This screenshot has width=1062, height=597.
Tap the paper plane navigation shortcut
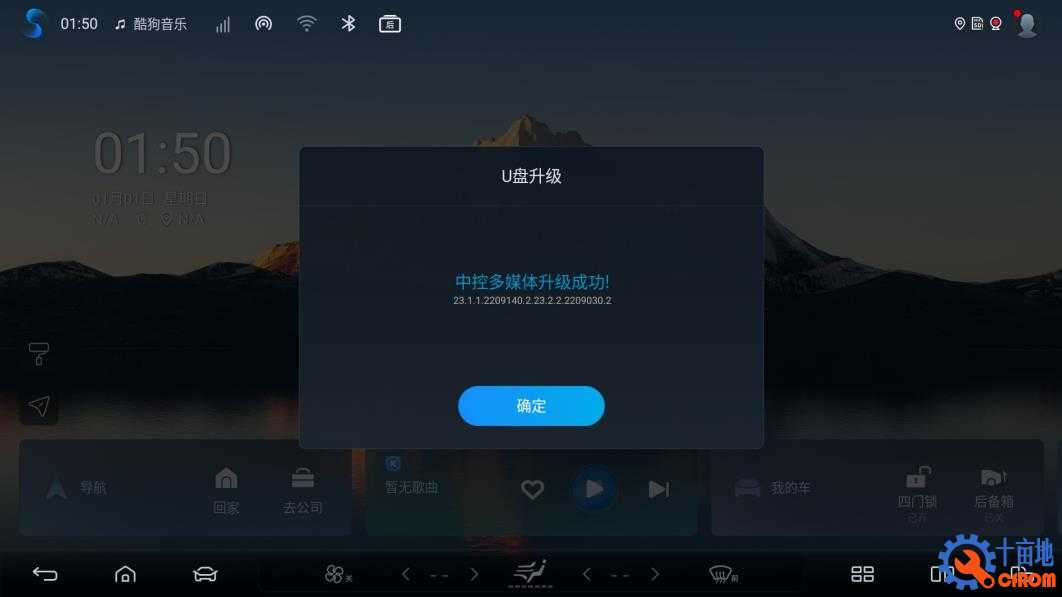coord(39,405)
